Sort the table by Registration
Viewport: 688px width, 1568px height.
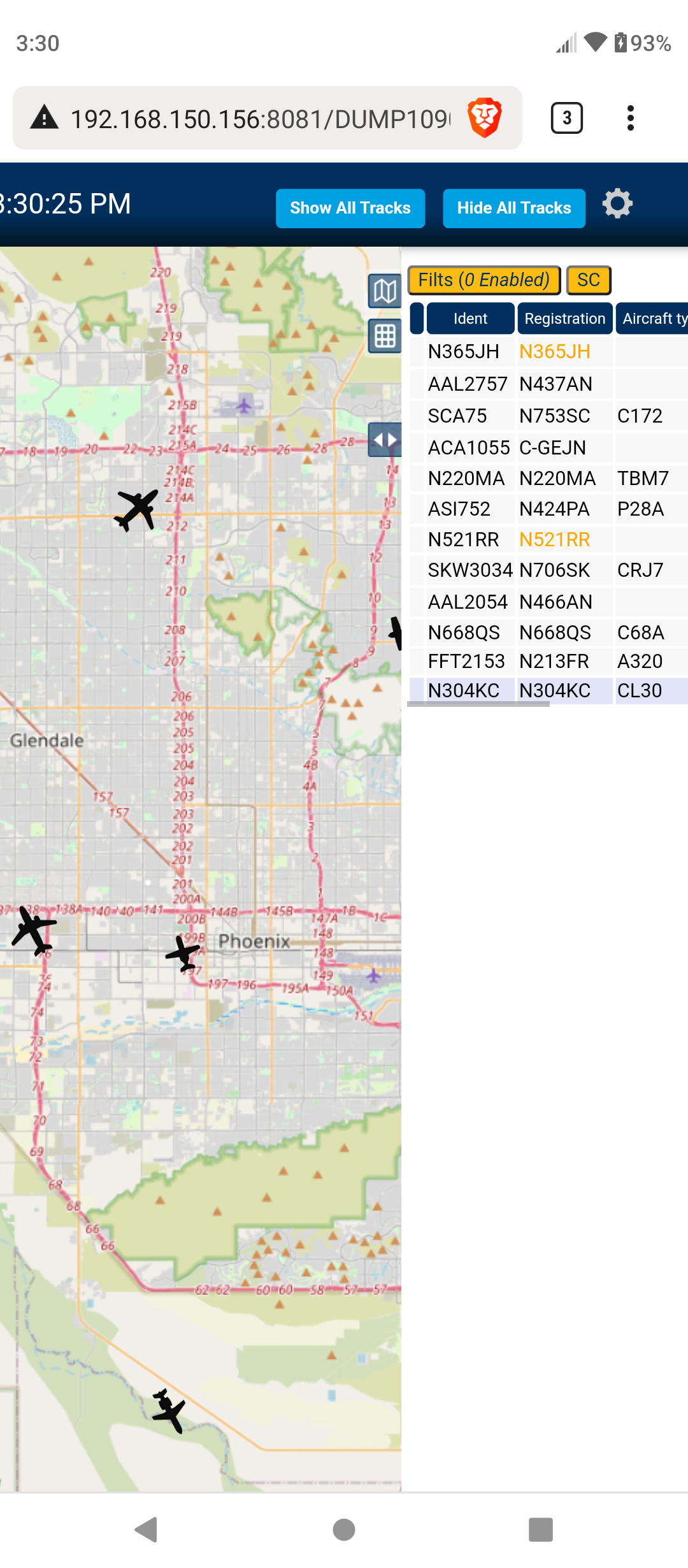(565, 318)
